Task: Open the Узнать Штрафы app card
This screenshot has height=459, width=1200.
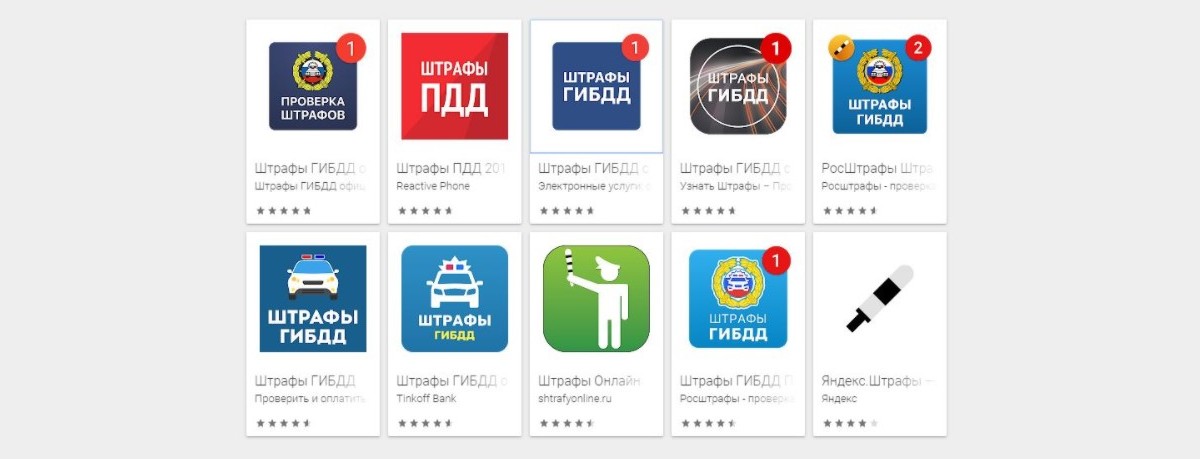Action: 738,87
